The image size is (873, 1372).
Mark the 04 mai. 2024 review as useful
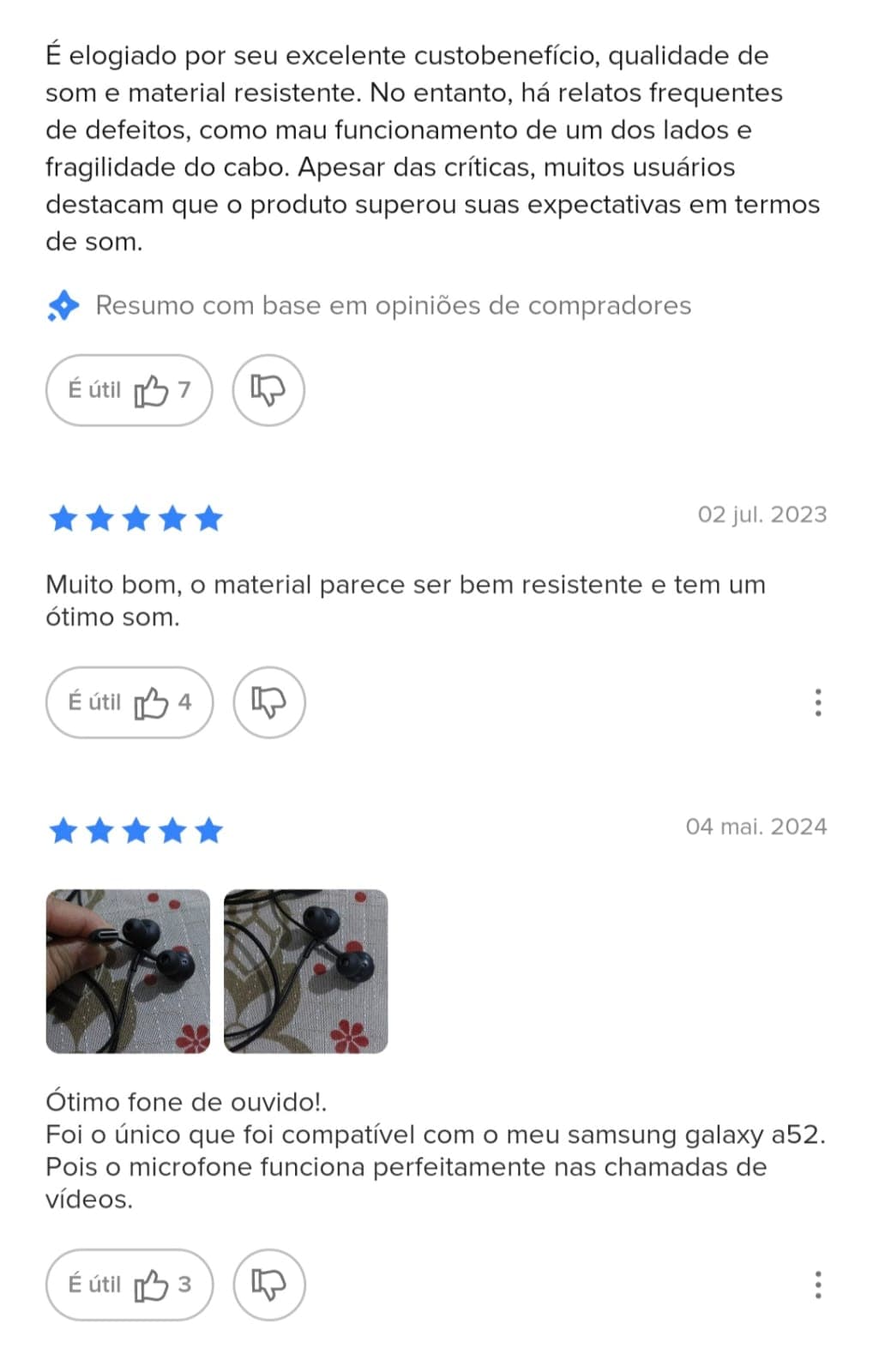click(x=129, y=1285)
